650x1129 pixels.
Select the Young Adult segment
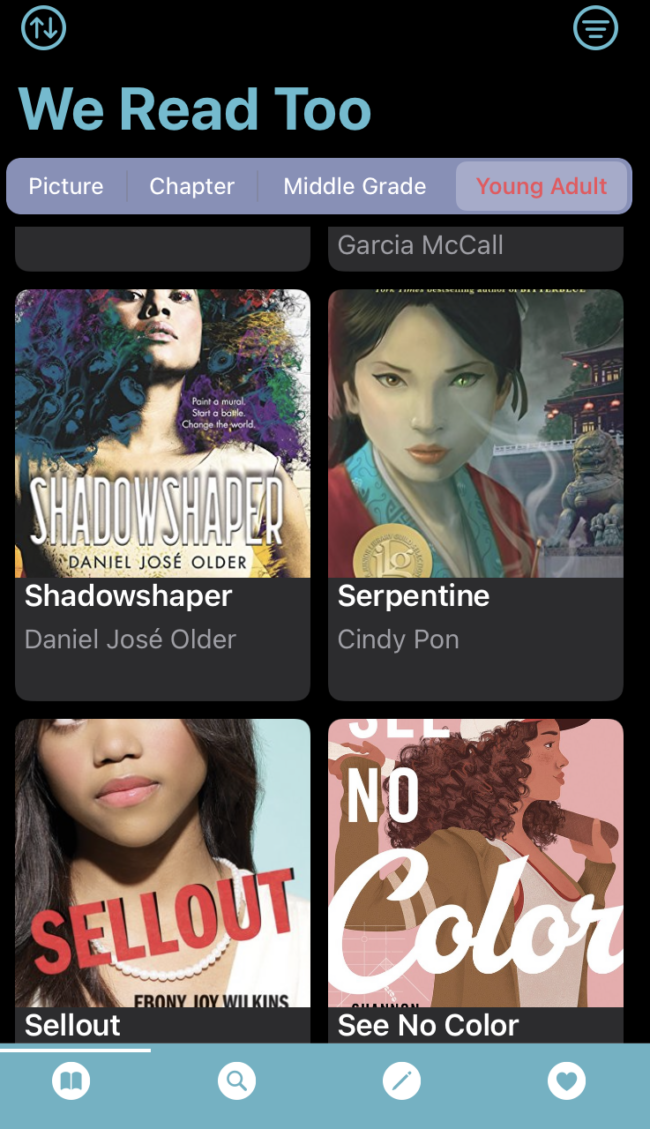pyautogui.click(x=541, y=186)
